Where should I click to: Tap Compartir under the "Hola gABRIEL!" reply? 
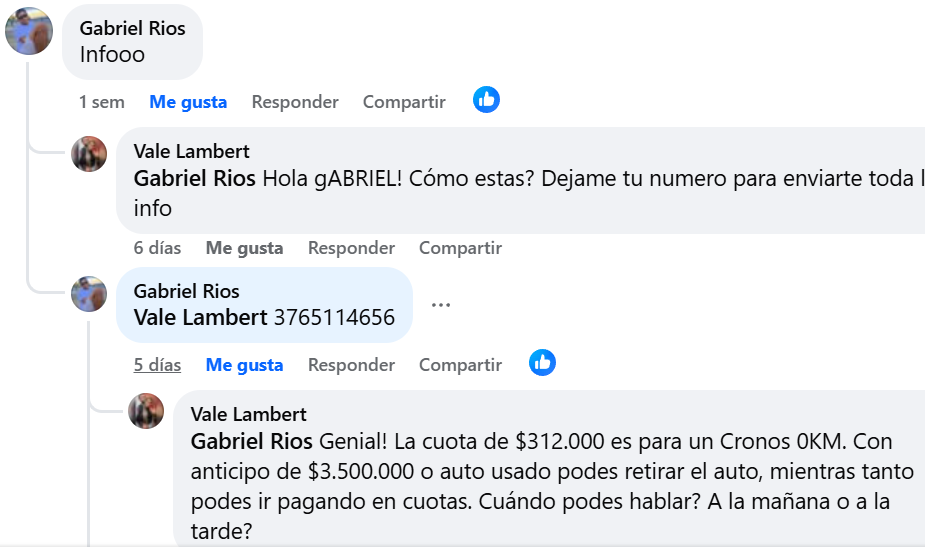tap(460, 248)
